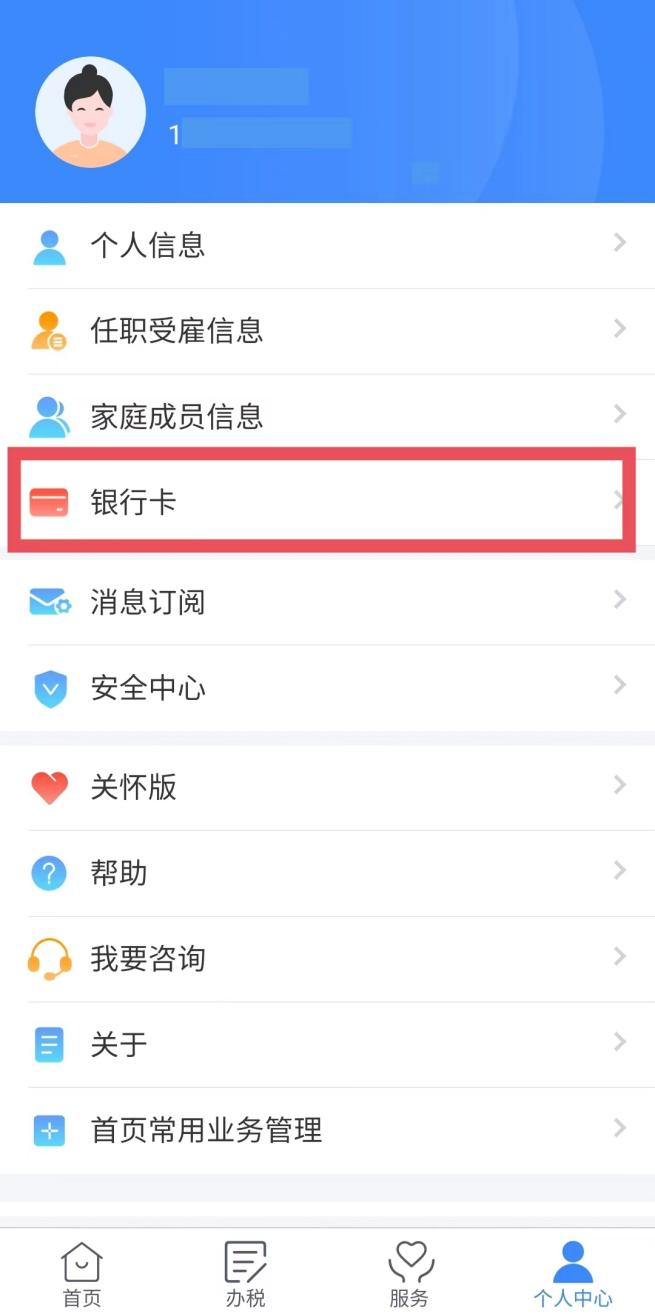Open 首页常用业务管理
The image size is (655, 1314).
click(x=327, y=1131)
